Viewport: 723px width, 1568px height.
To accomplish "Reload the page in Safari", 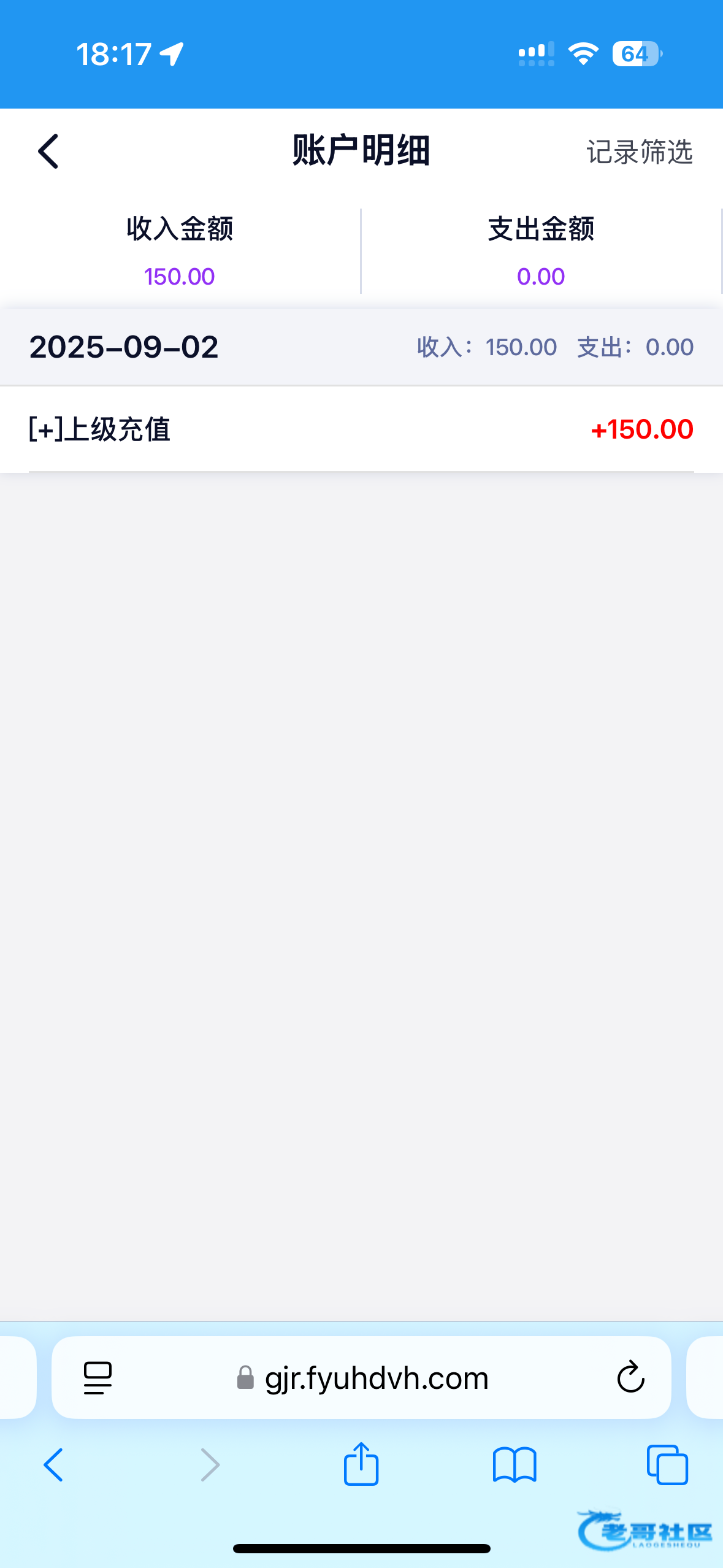I will tap(630, 1378).
